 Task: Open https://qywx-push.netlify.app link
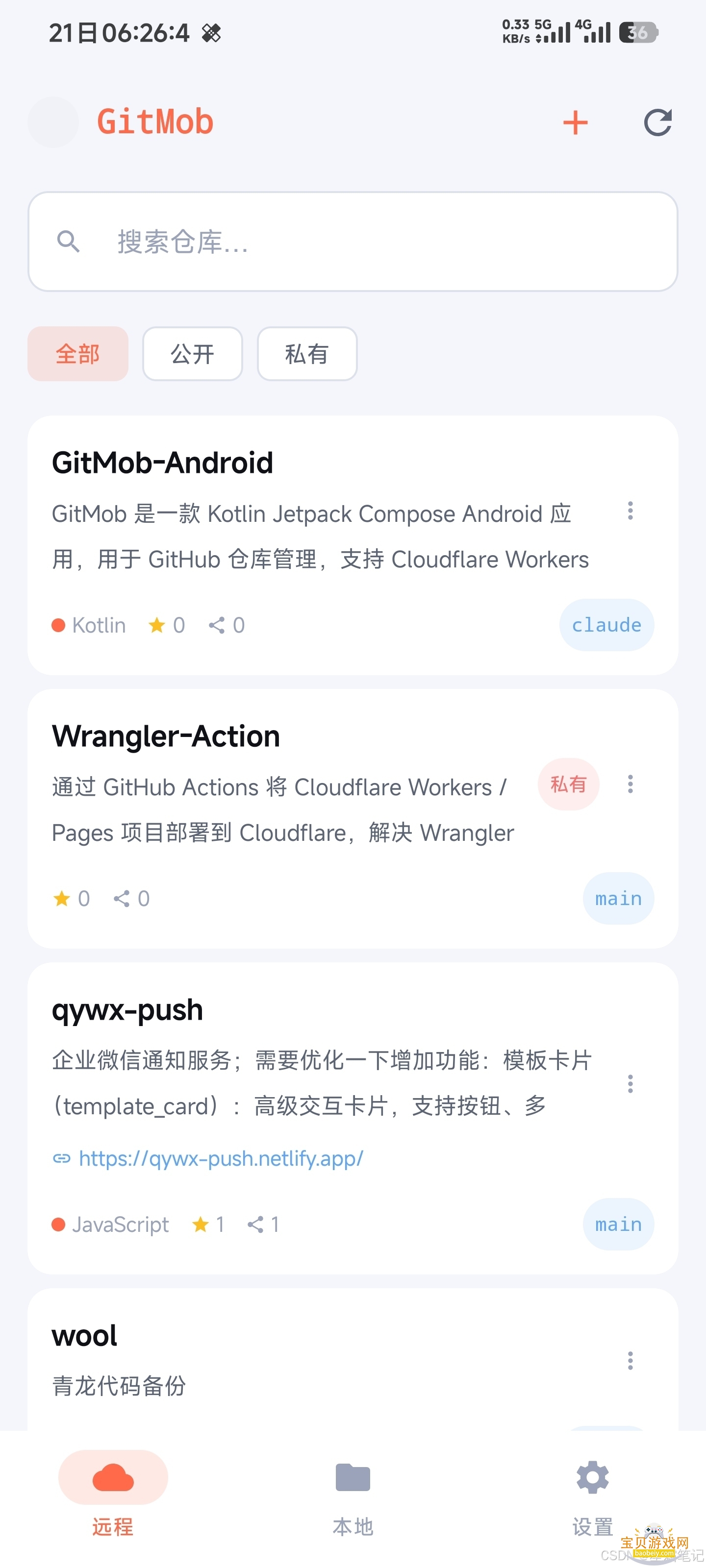click(x=221, y=1158)
